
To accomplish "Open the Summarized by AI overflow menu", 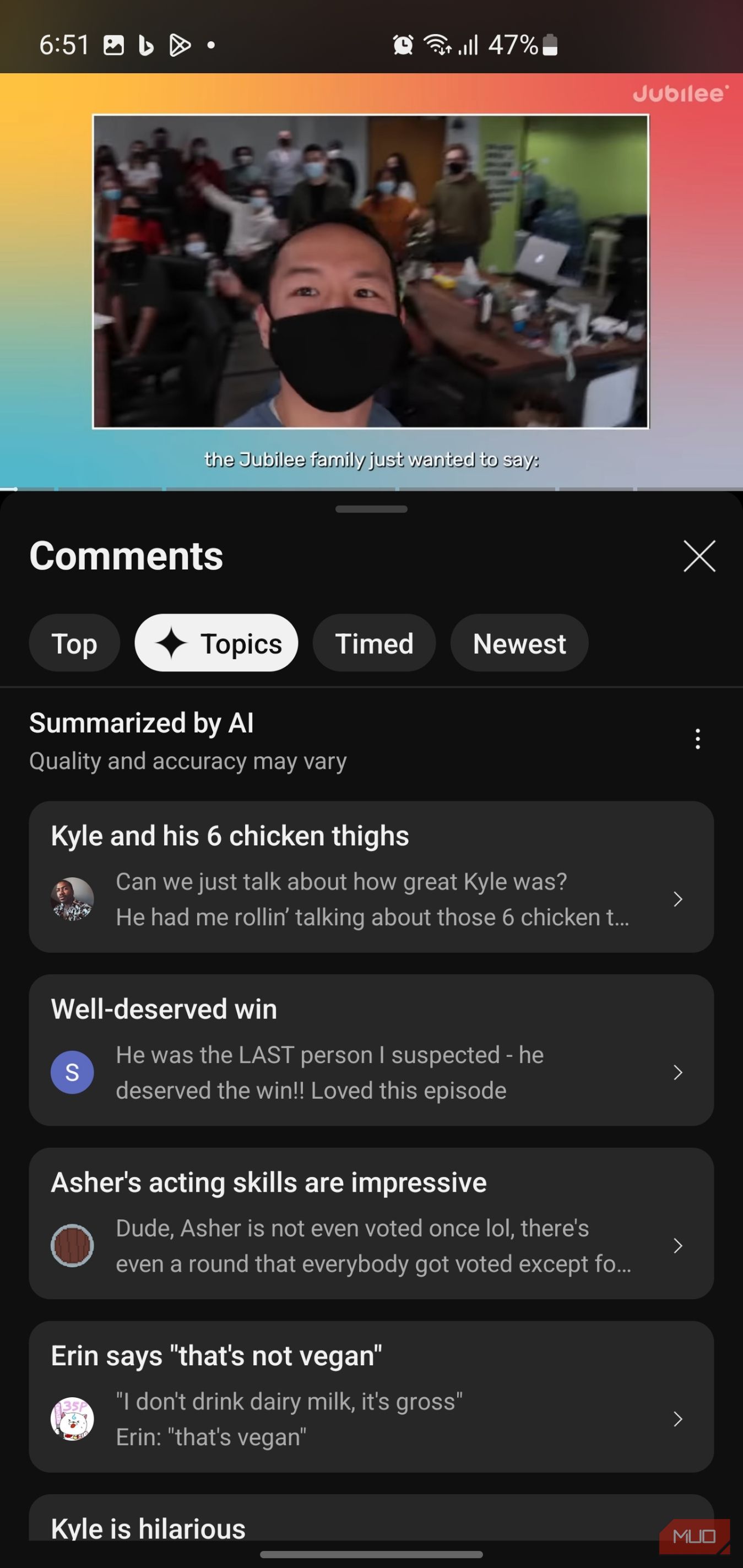I will [x=697, y=739].
